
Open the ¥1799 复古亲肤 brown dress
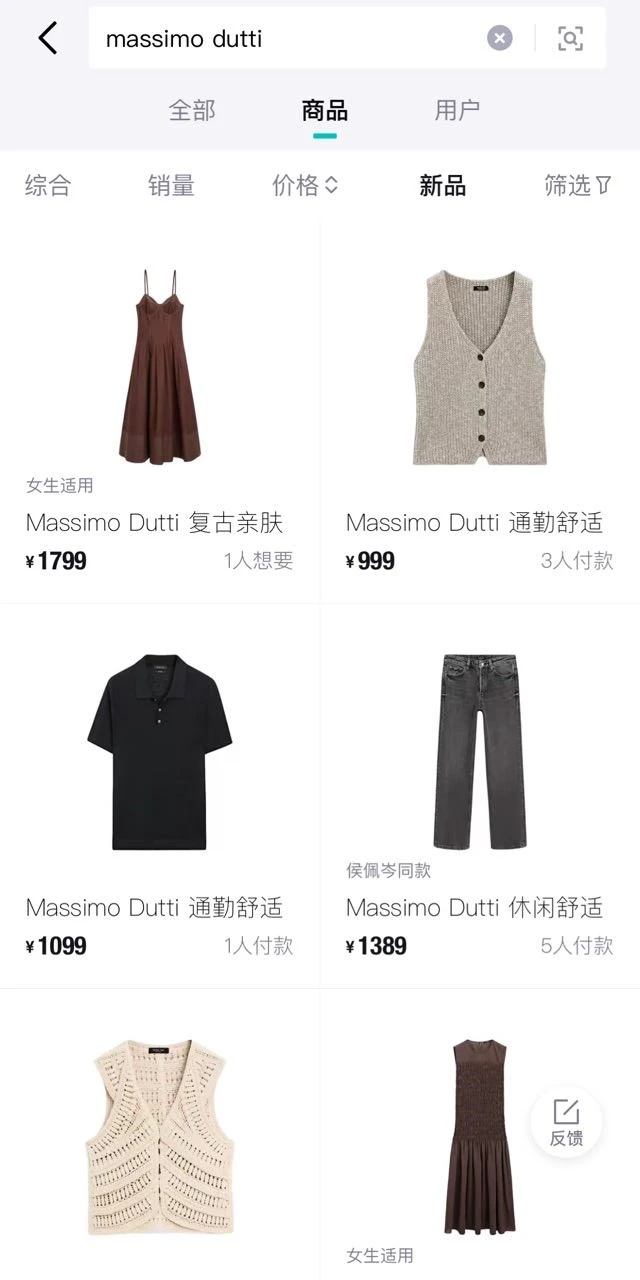click(160, 400)
